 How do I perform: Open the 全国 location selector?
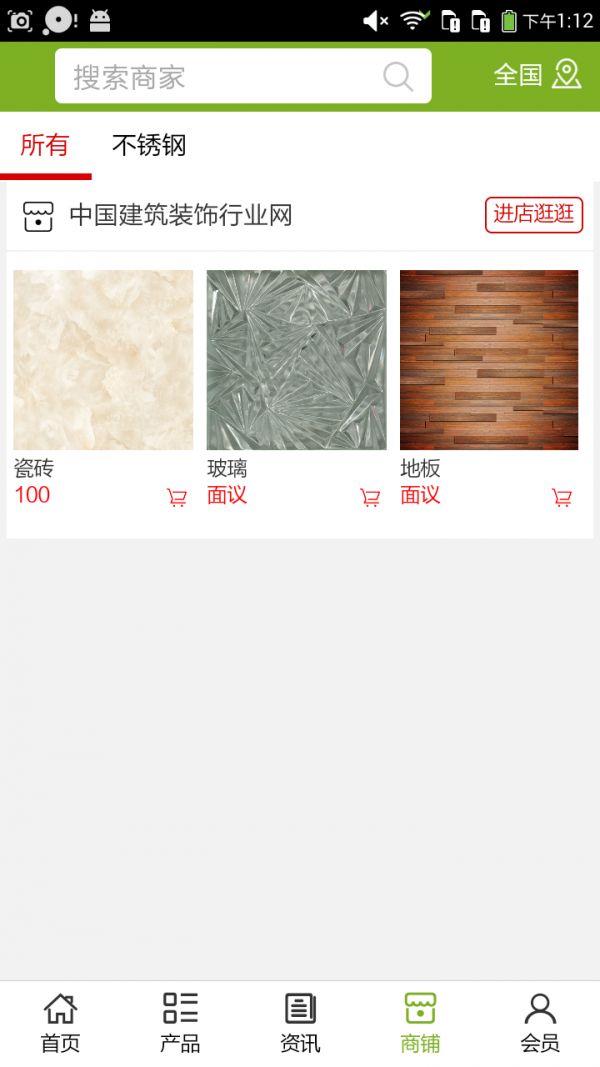click(537, 75)
